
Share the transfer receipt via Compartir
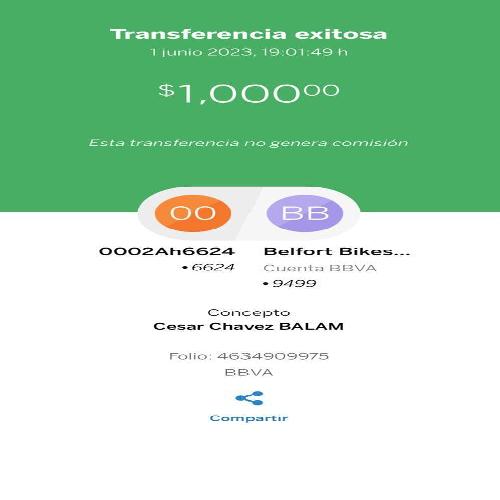(x=249, y=406)
